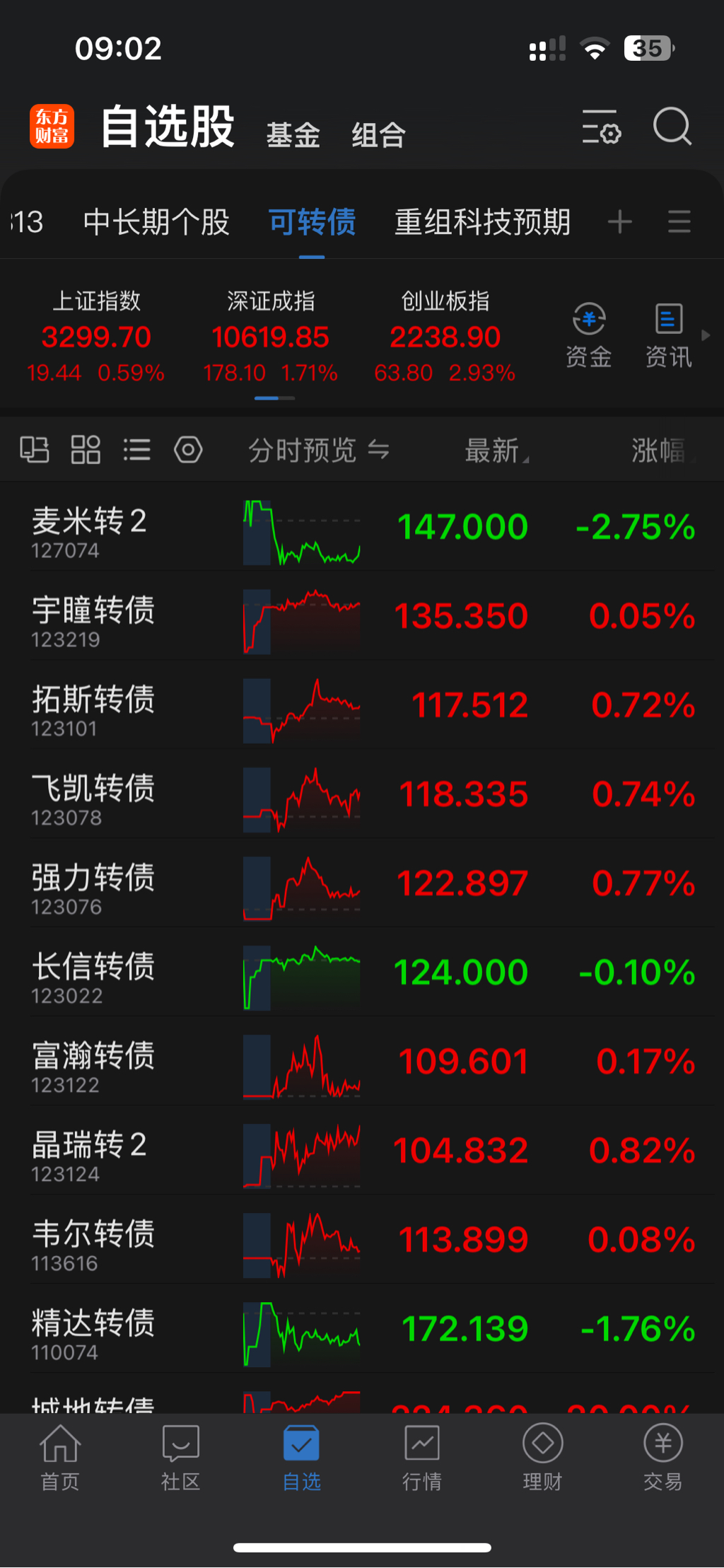Open 资讯 news
This screenshot has width=724, height=1568.
click(668, 335)
